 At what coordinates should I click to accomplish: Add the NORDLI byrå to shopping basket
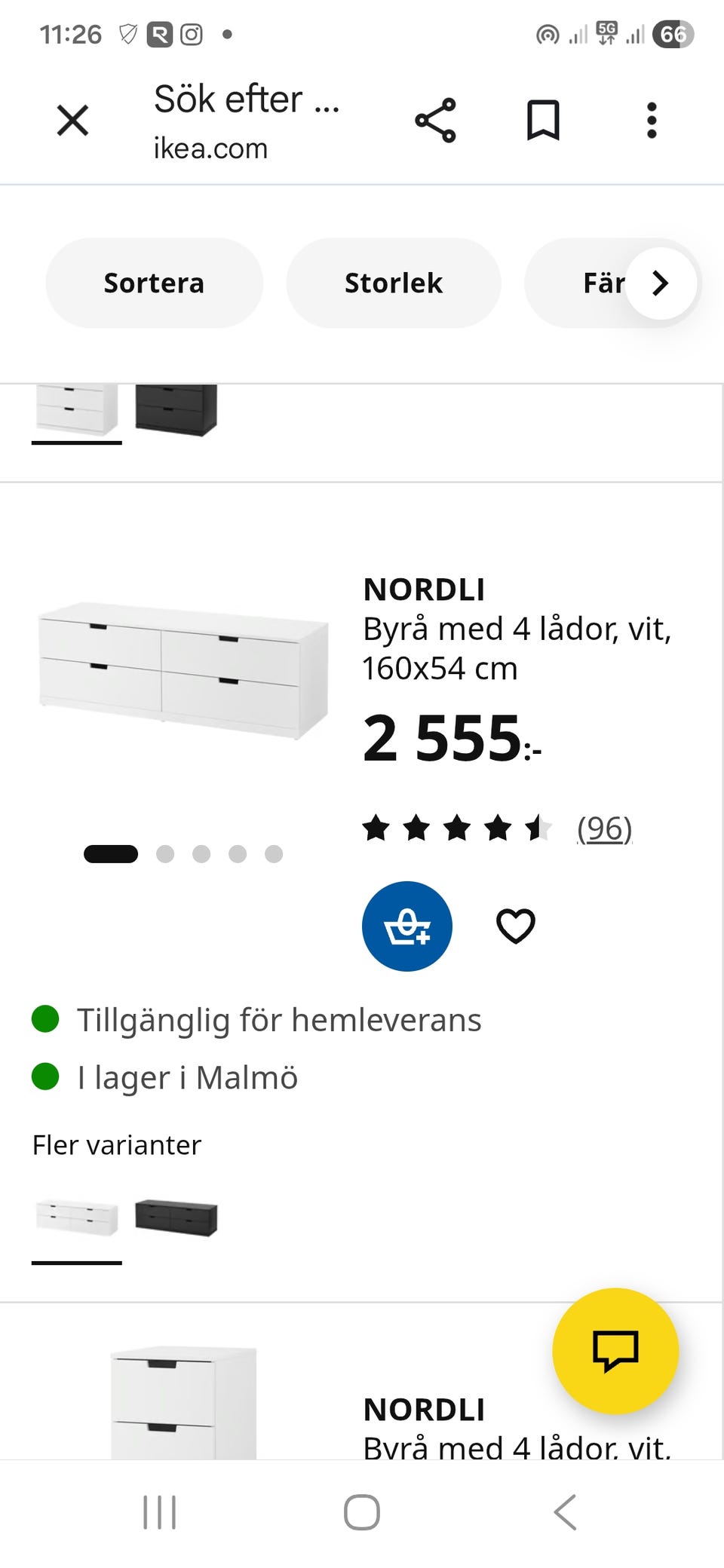point(406,926)
